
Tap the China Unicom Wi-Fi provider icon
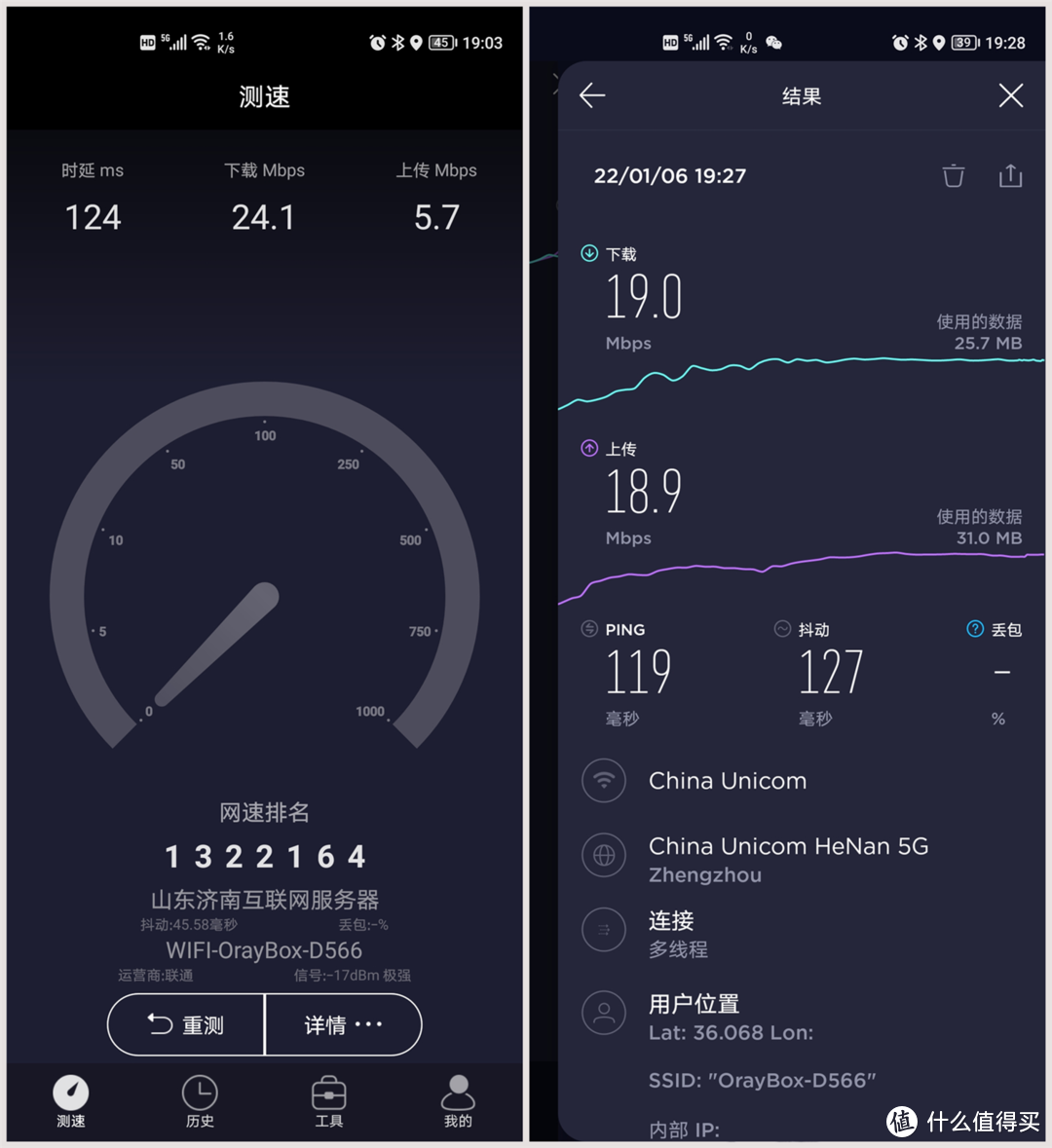click(604, 781)
